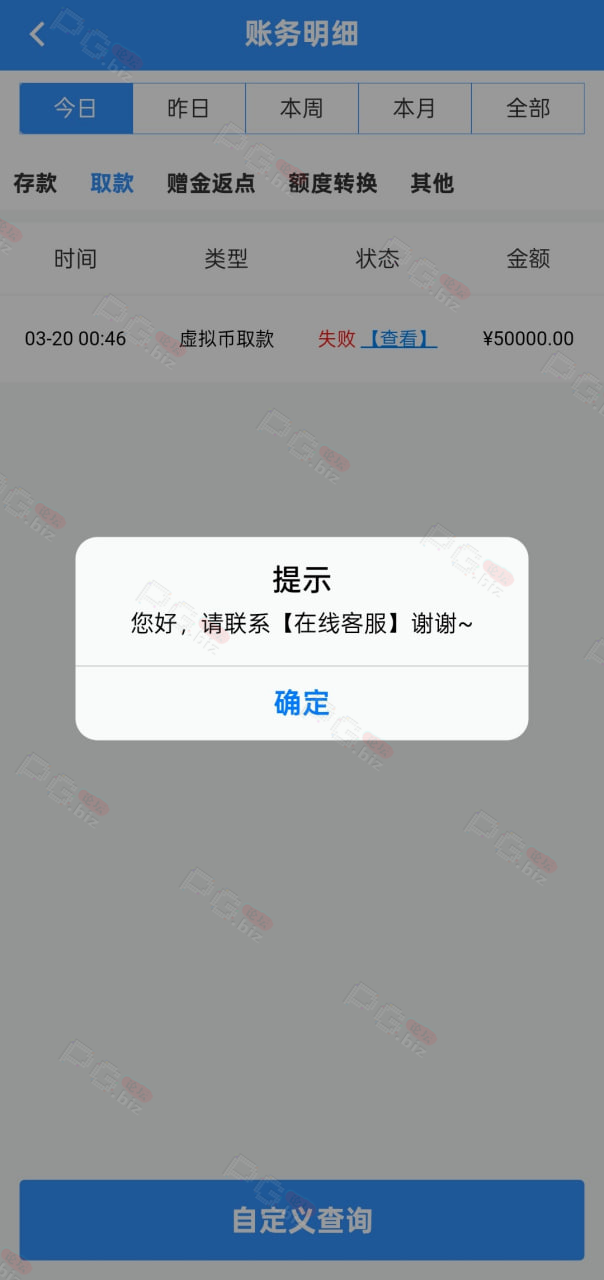Switch to the 昨日 date filter
The height and width of the screenshot is (1280, 604).
pos(189,108)
